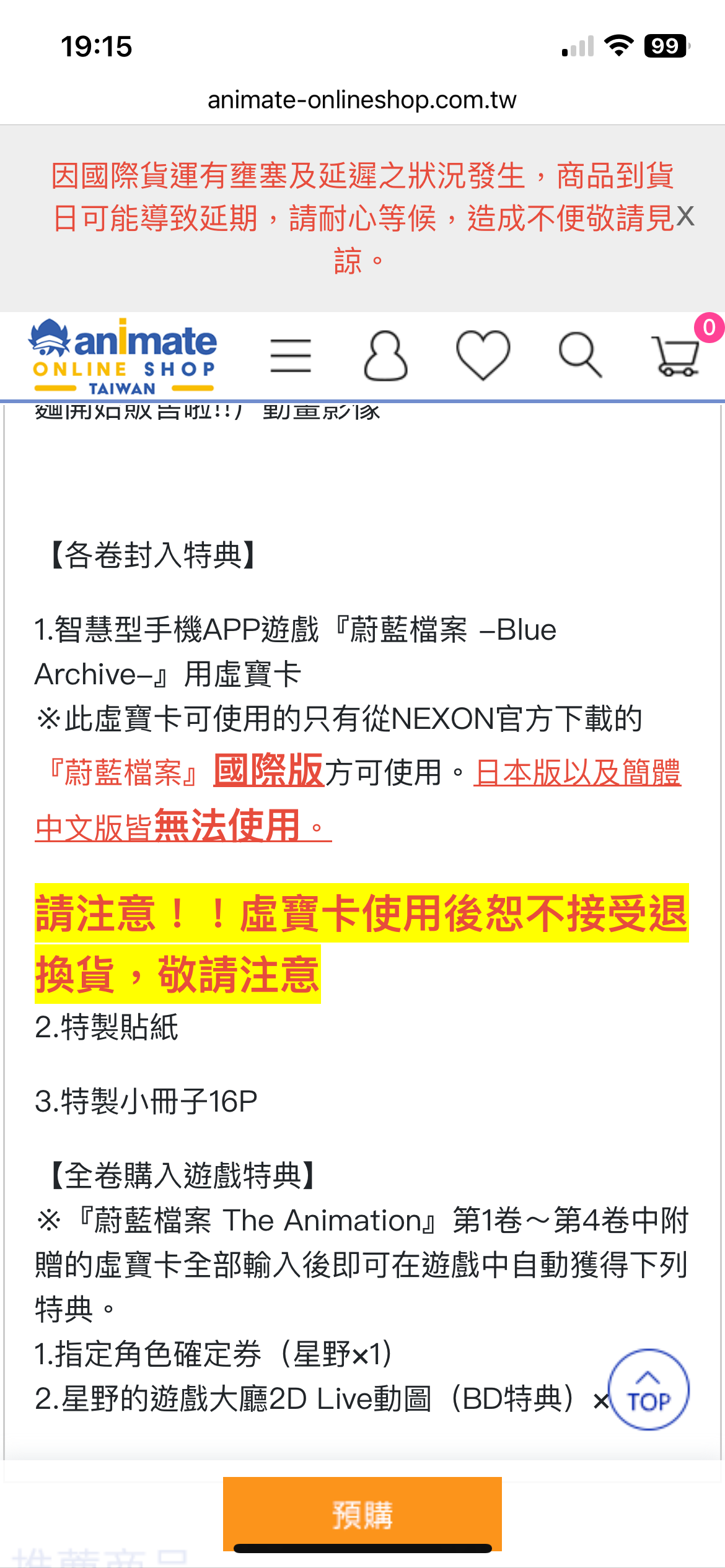Tap the animate Online Shop logo
Viewport: 725px width, 1568px height.
tap(124, 357)
